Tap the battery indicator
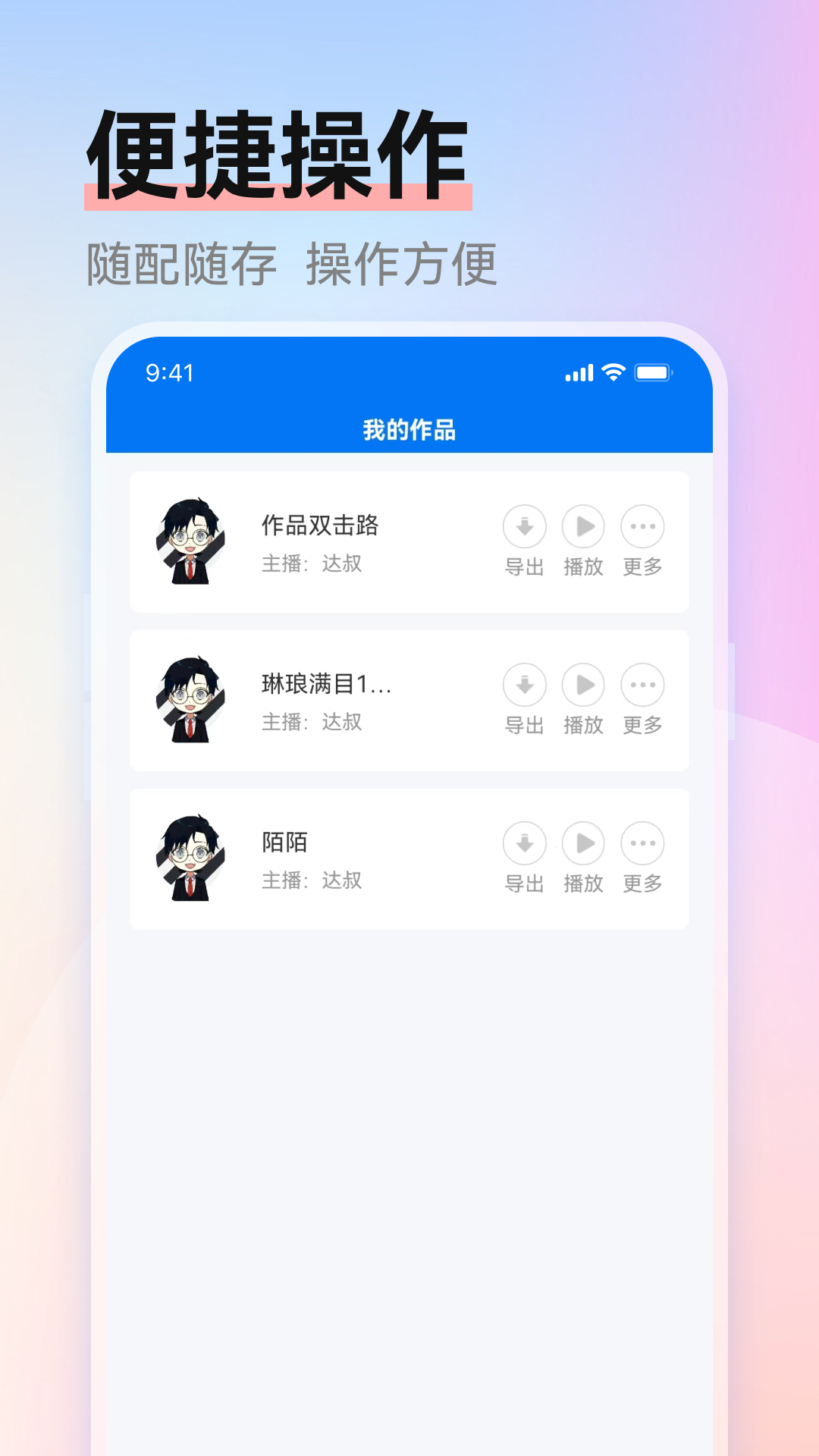Viewport: 819px width, 1456px height. [654, 372]
